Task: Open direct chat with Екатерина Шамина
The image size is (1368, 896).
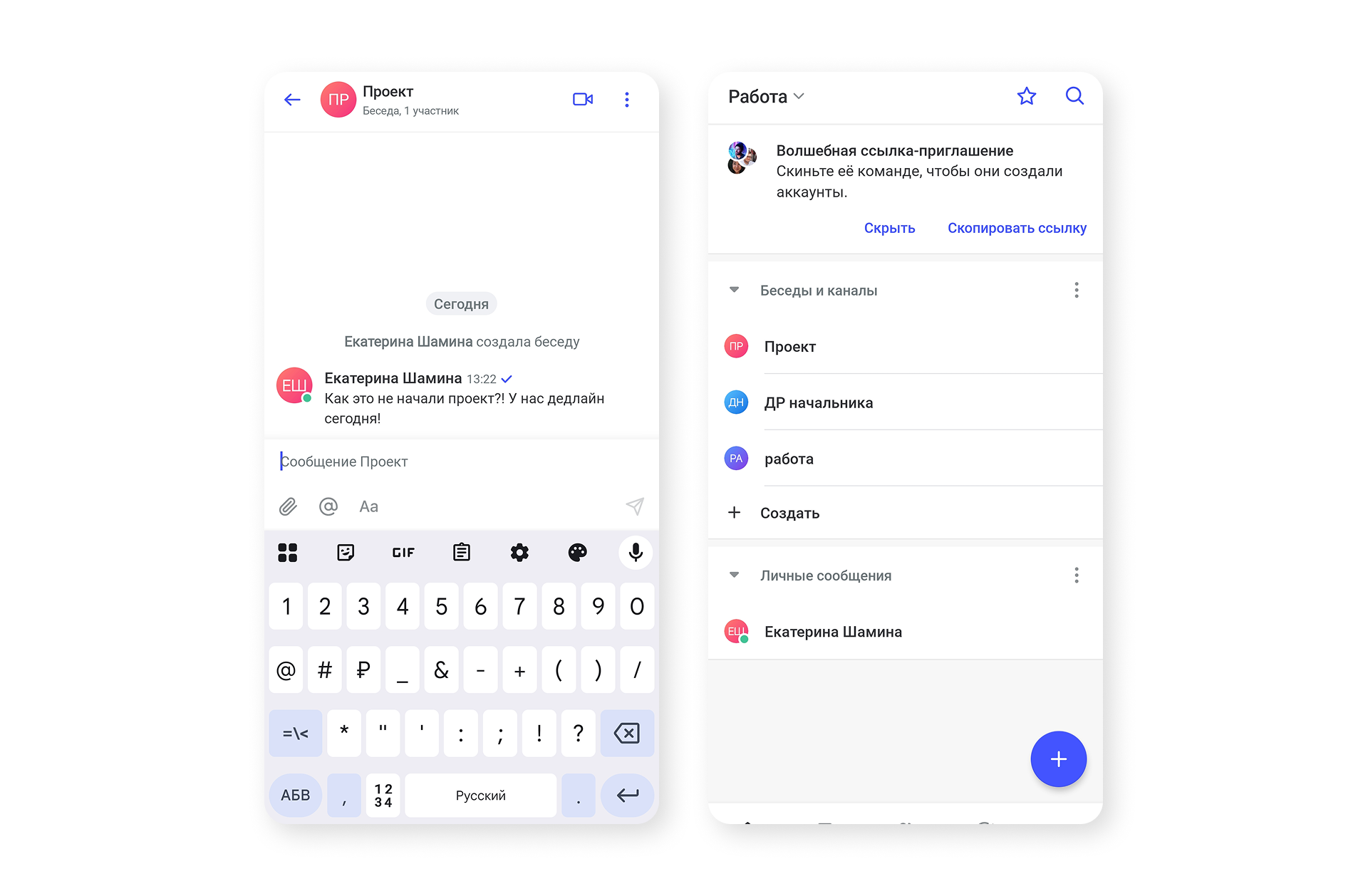Action: coord(832,632)
